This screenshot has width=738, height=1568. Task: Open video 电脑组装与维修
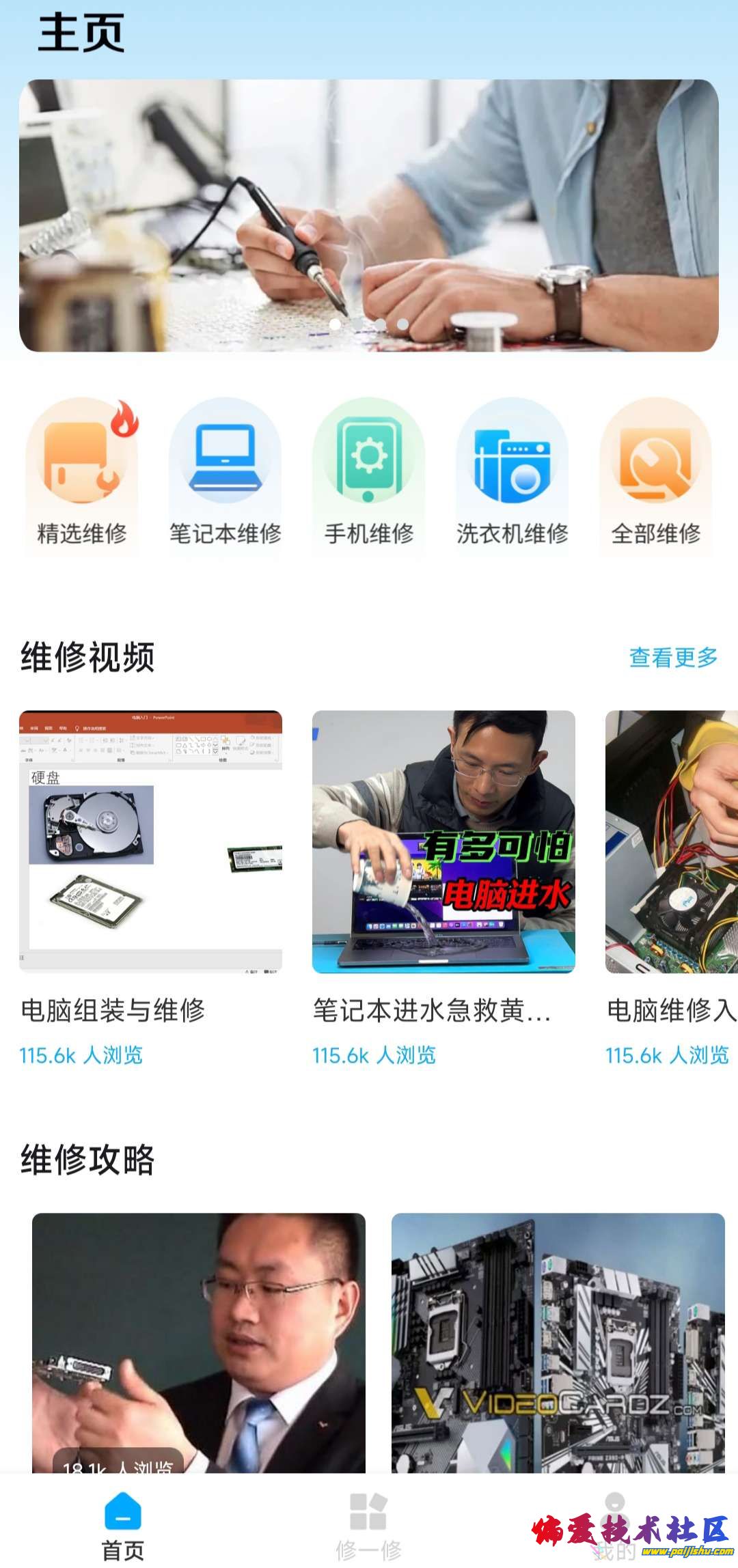point(150,841)
